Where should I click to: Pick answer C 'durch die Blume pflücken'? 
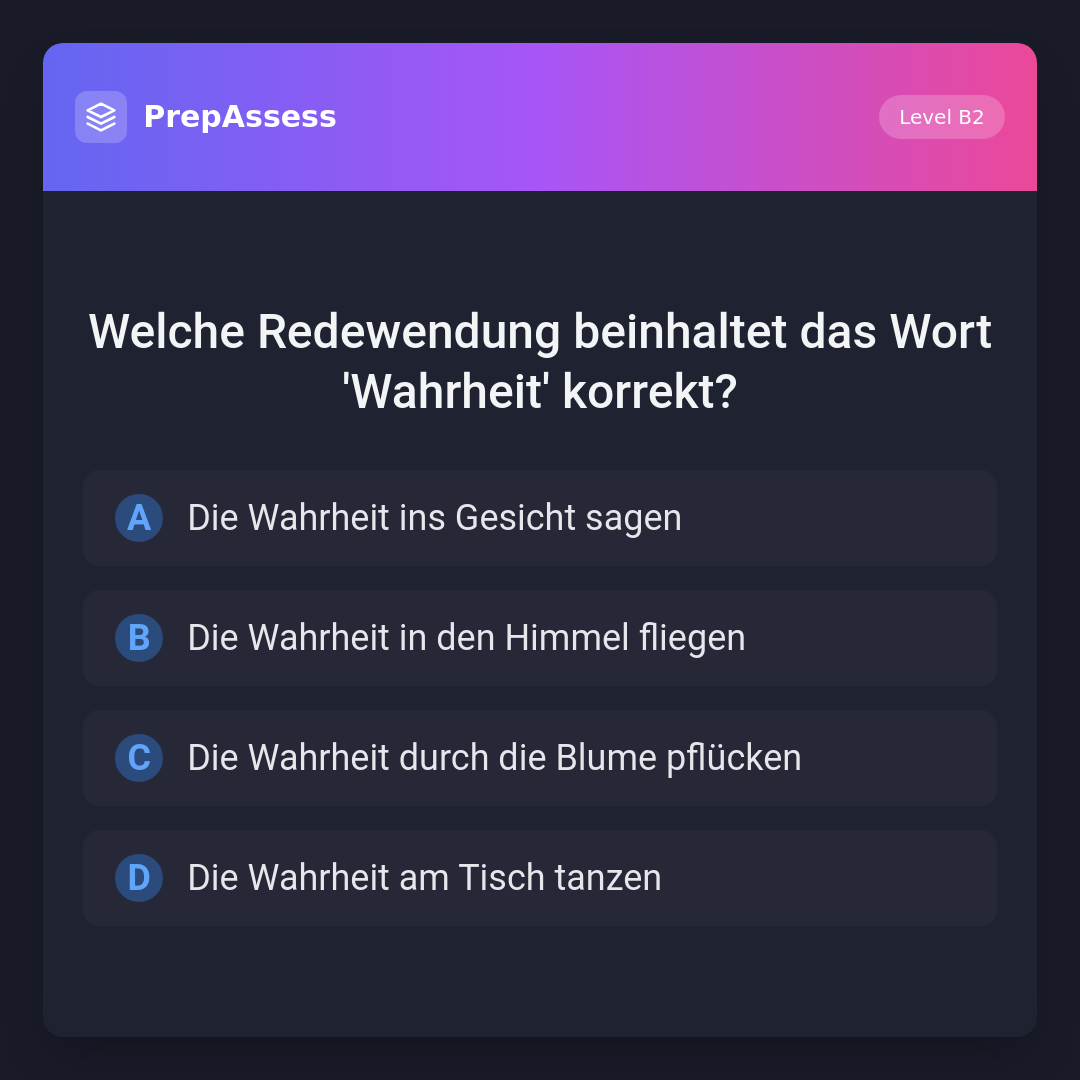(539, 758)
